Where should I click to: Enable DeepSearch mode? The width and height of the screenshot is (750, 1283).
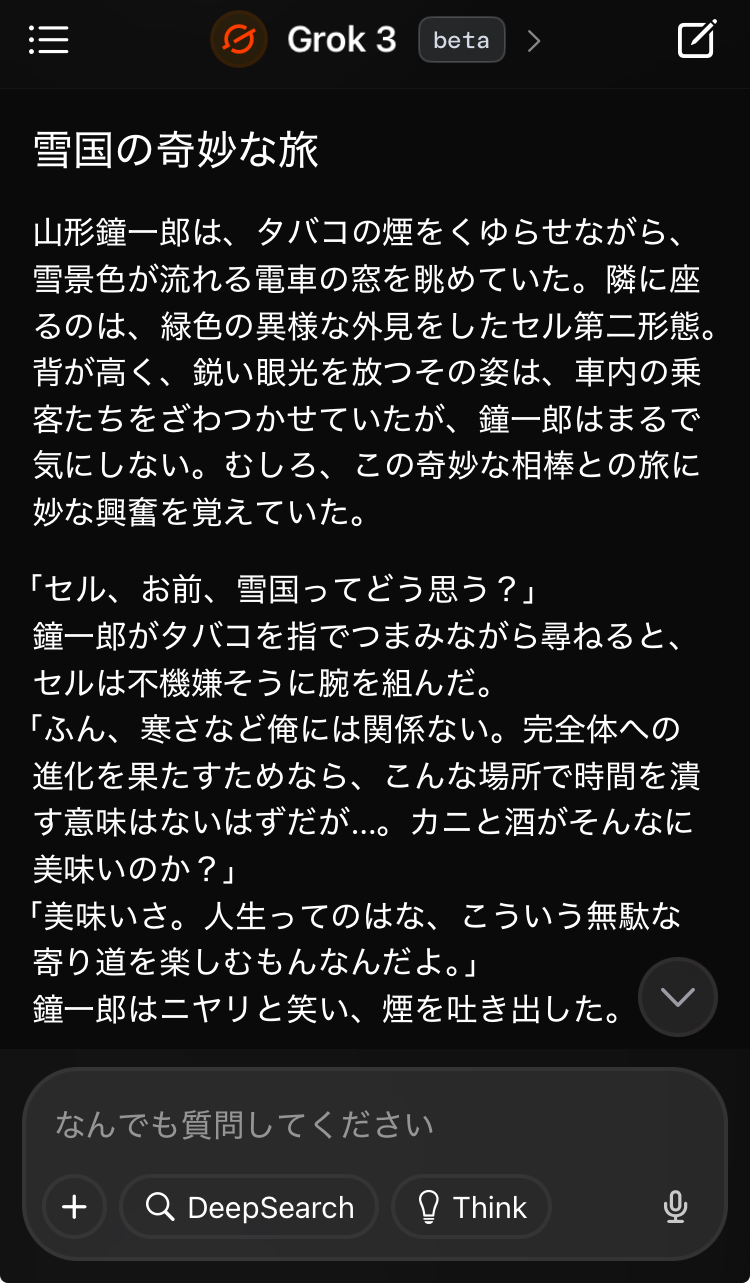[x=249, y=1207]
